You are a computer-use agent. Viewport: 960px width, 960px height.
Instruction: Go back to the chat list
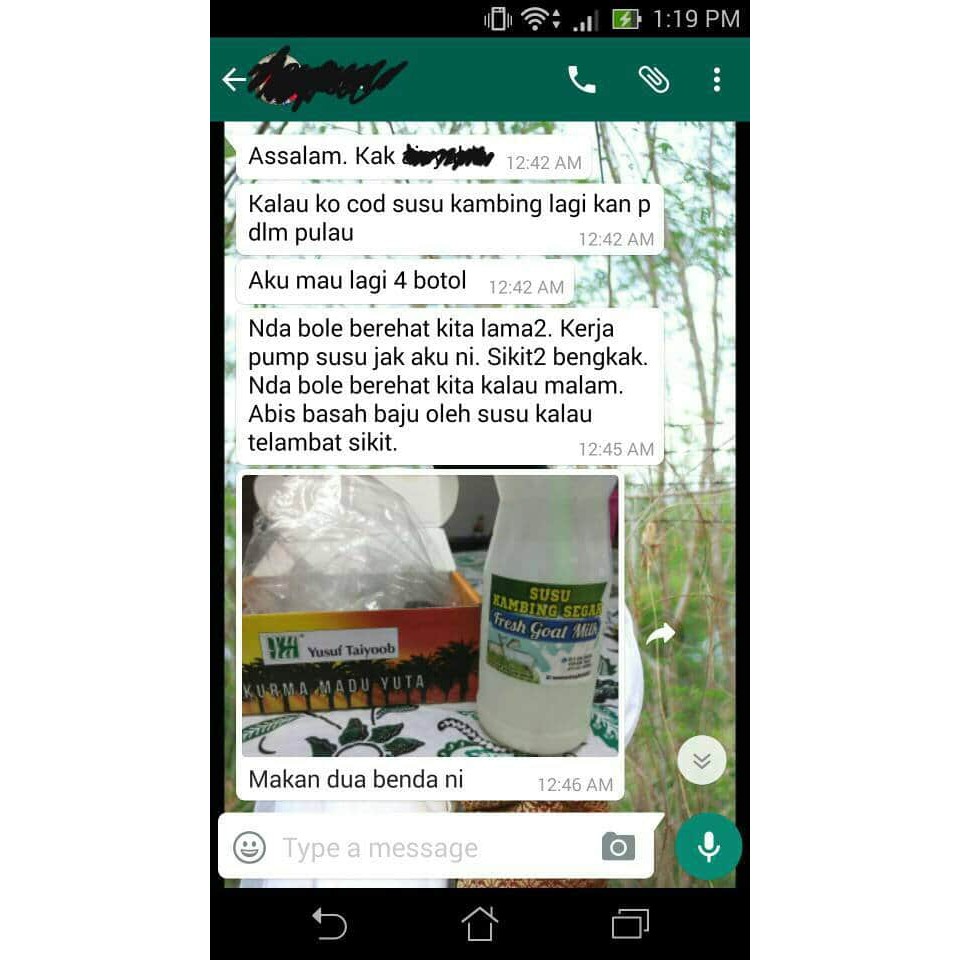tap(234, 80)
